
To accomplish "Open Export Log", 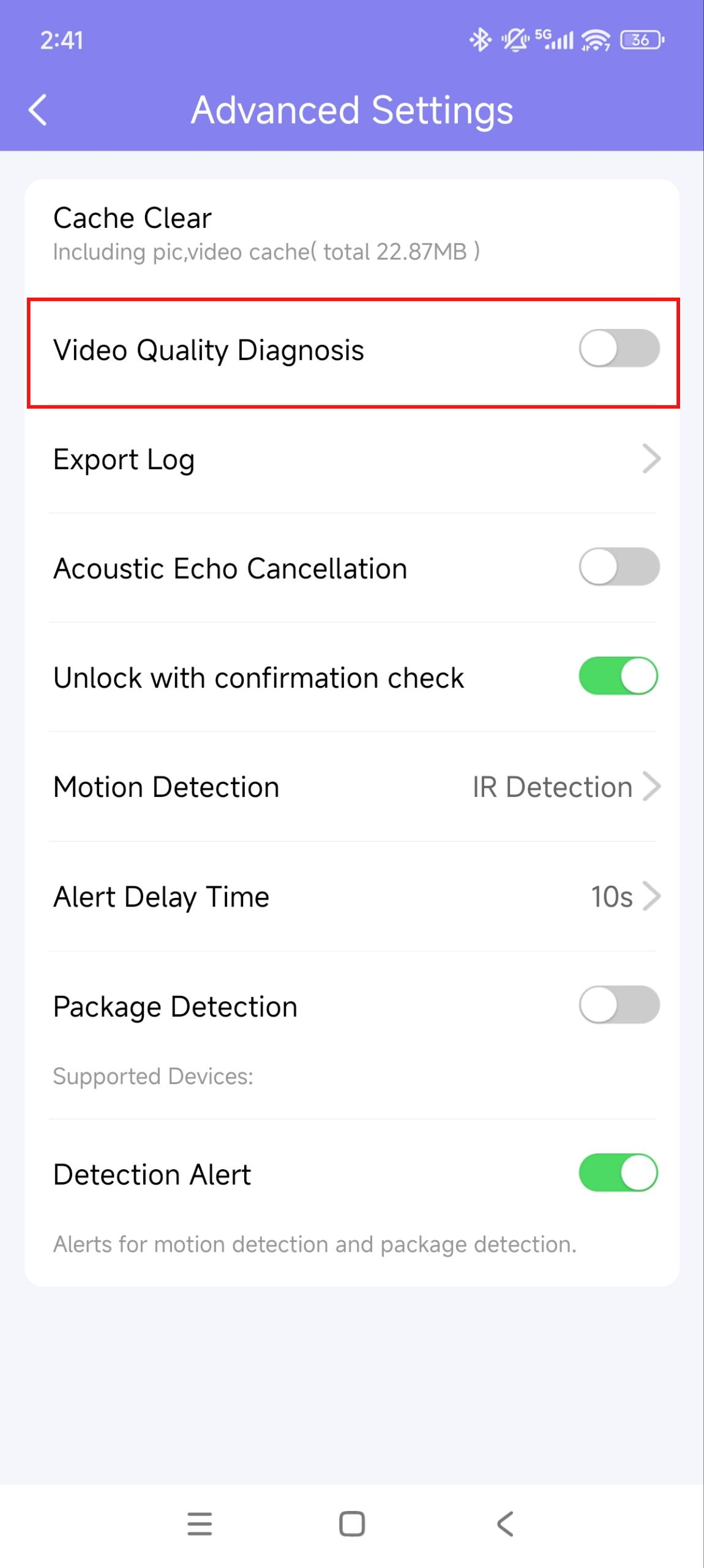I will tap(352, 459).
